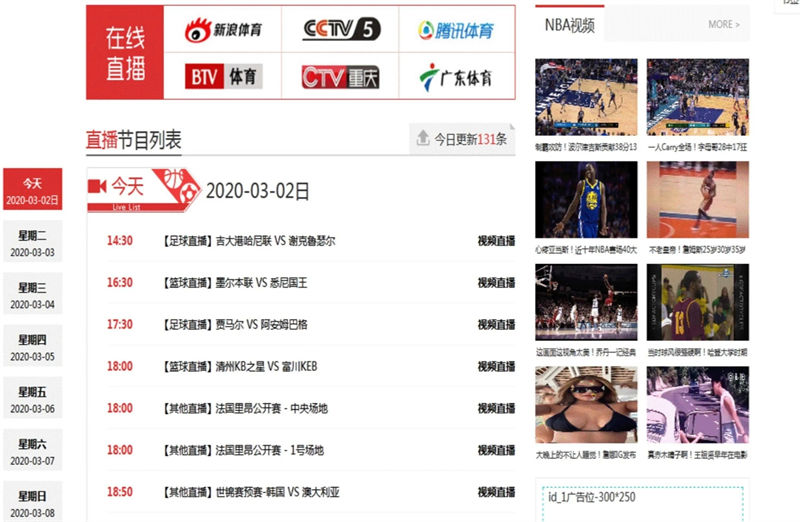Image resolution: width=800 pixels, height=522 pixels.
Task: Tap MORE next to NBA视频
Action: (723, 24)
